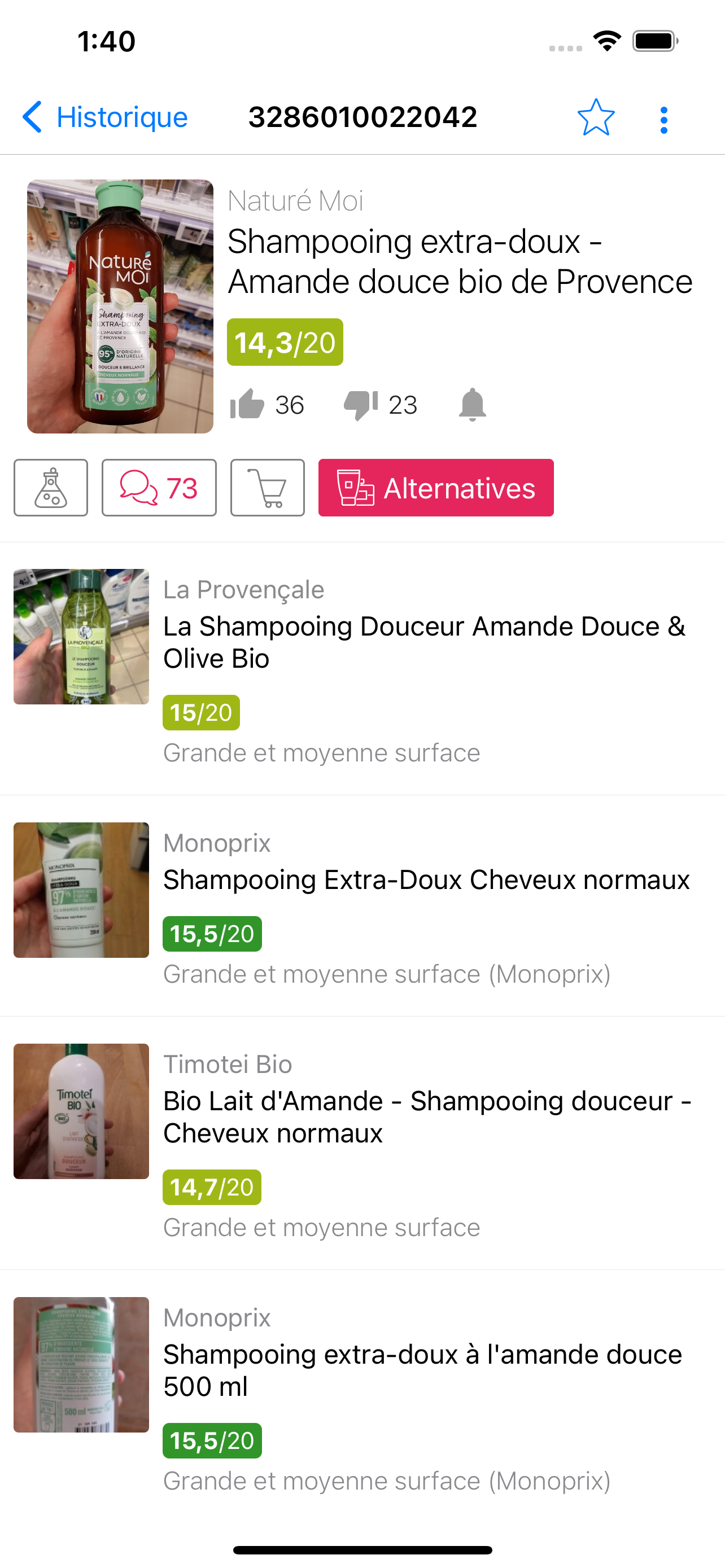Open the 73 comments
Viewport: 725px width, 1568px height.
click(159, 488)
